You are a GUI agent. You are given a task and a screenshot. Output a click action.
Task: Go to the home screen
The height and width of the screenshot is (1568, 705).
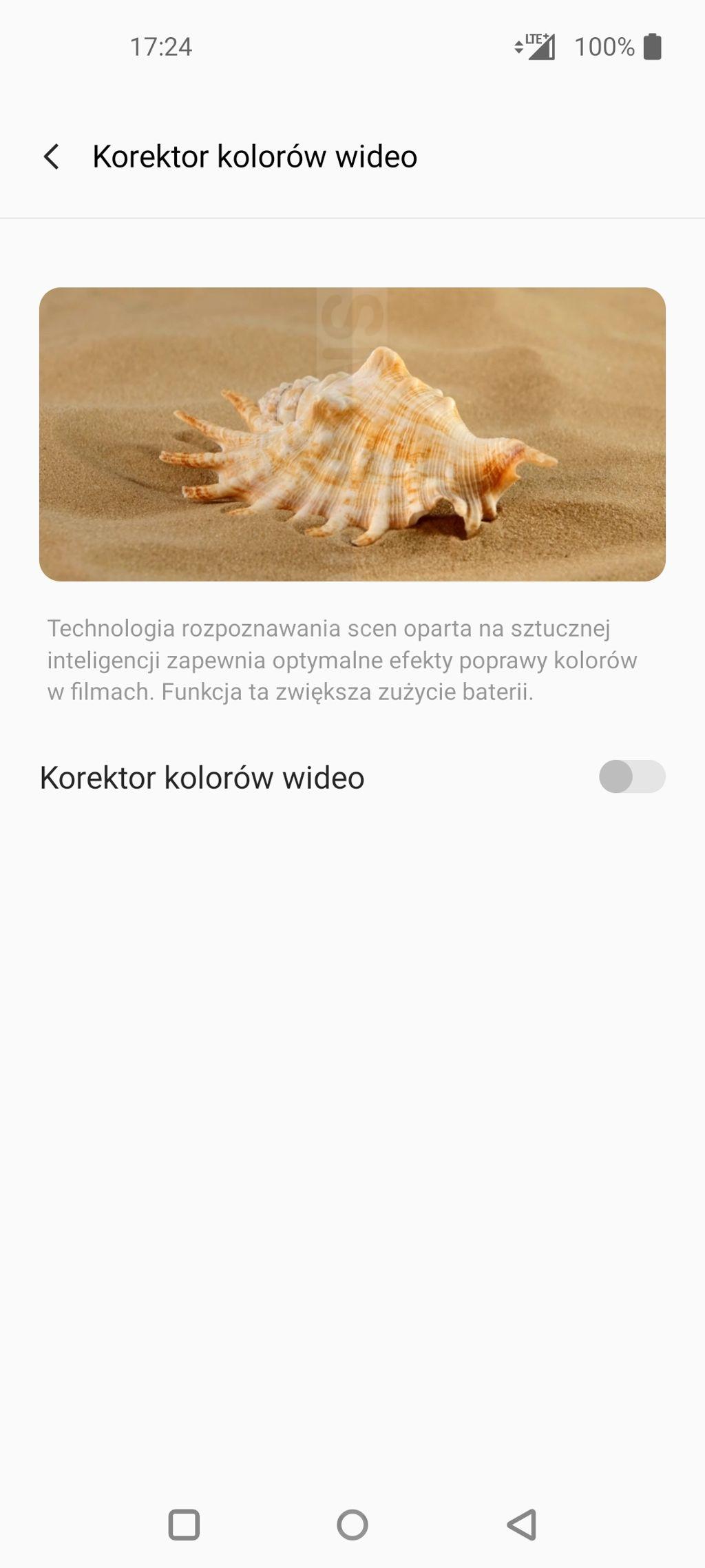click(x=352, y=1524)
